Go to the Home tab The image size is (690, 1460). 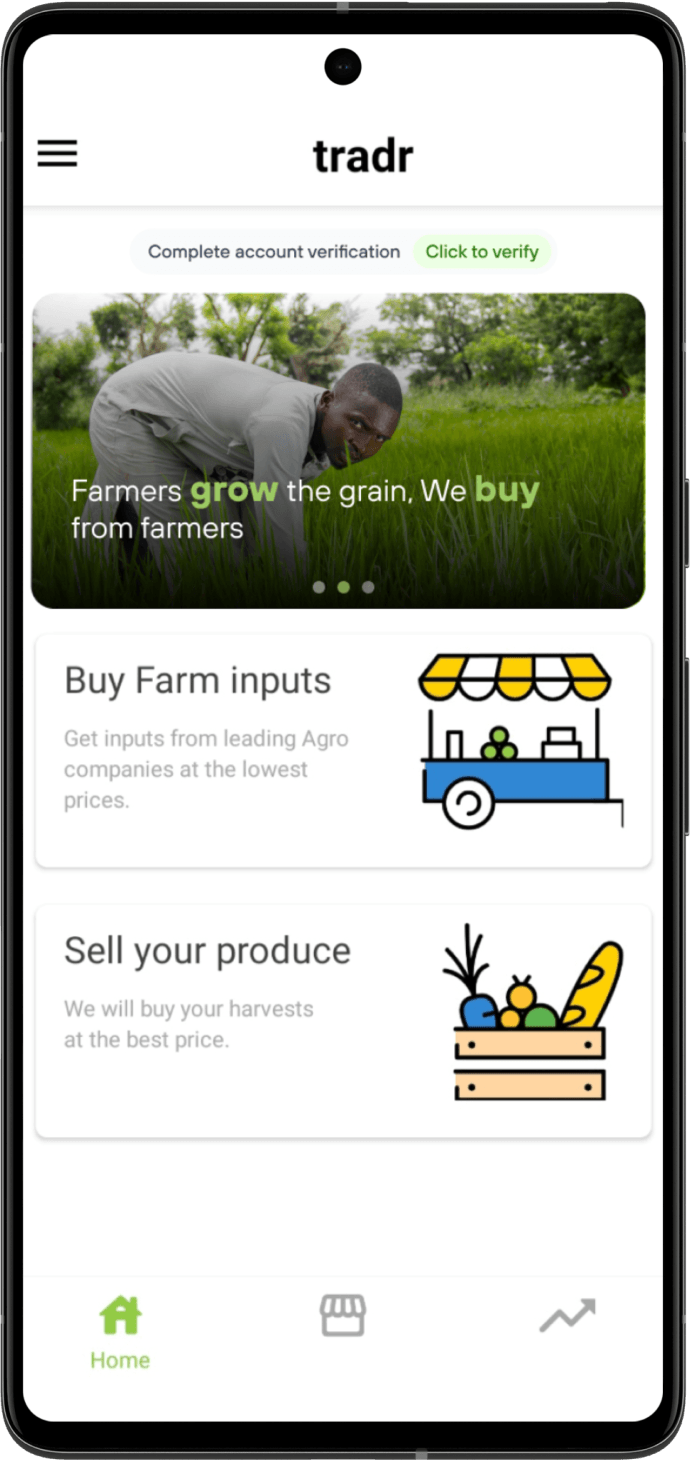pos(120,1332)
